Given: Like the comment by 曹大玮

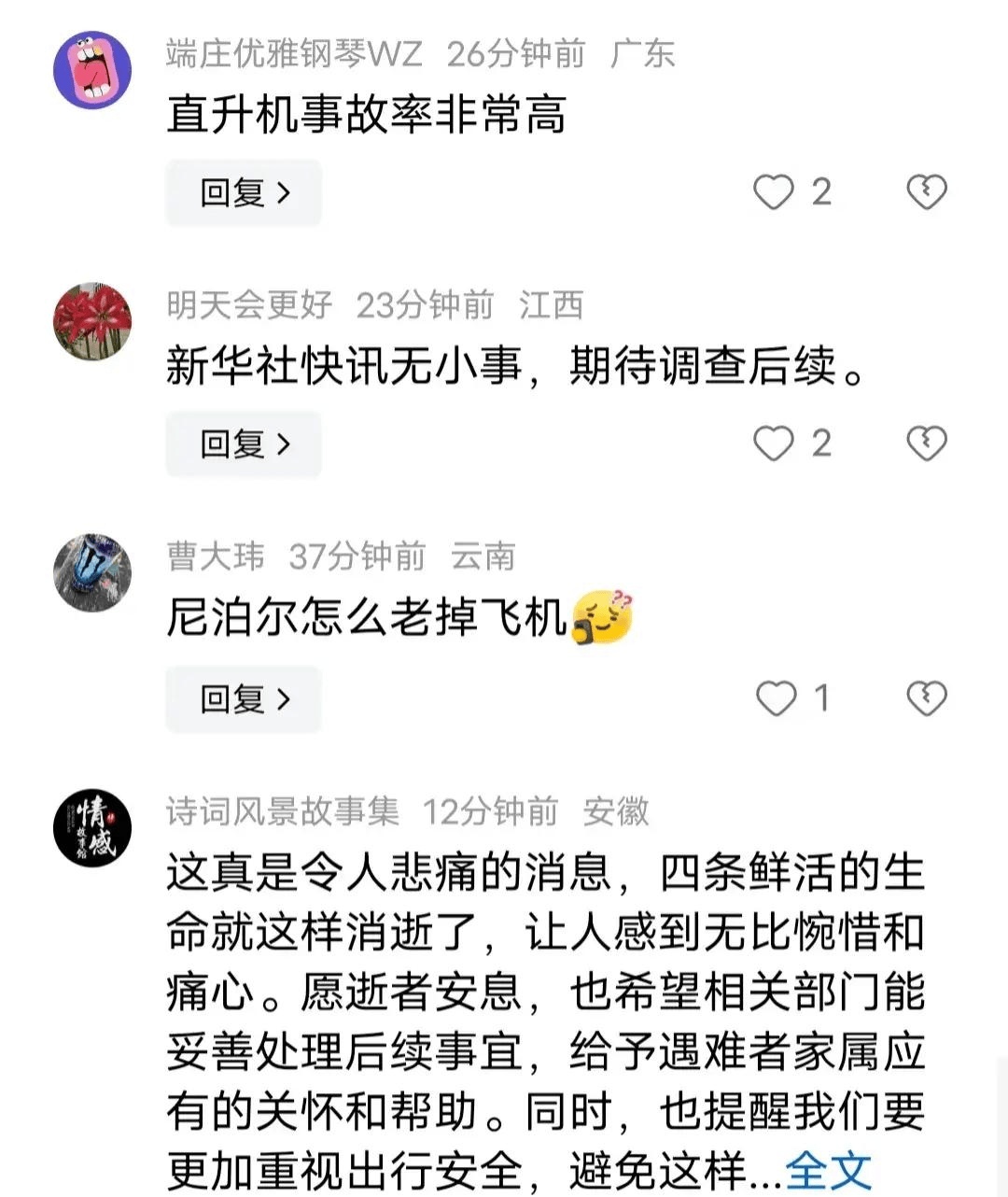Looking at the screenshot, I should pos(776,698).
